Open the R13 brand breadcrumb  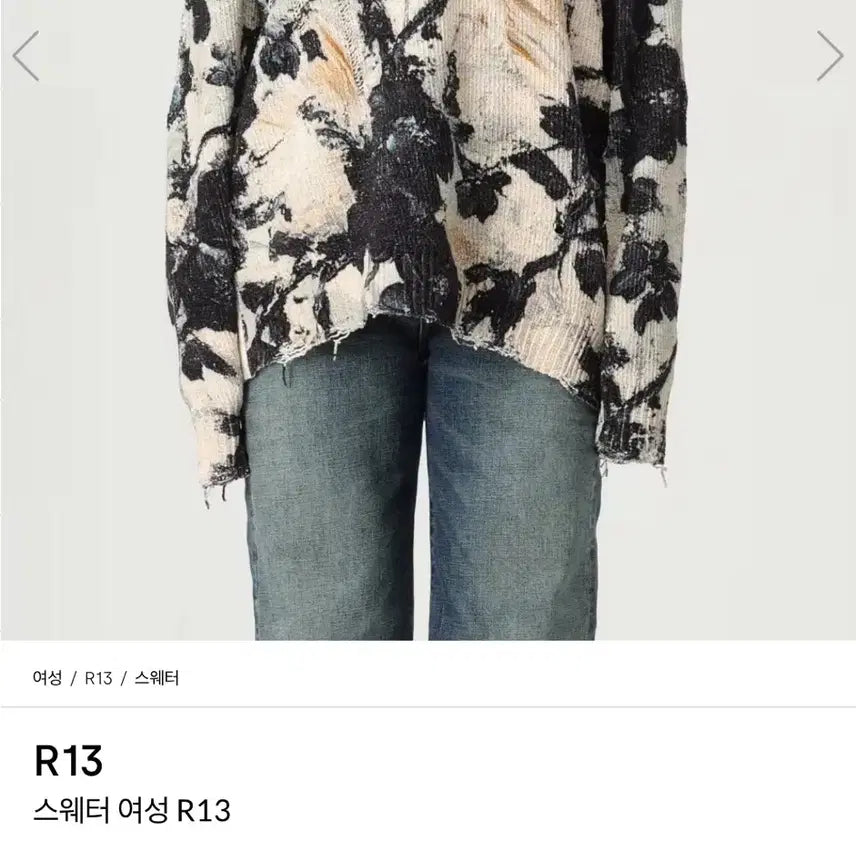tap(98, 678)
